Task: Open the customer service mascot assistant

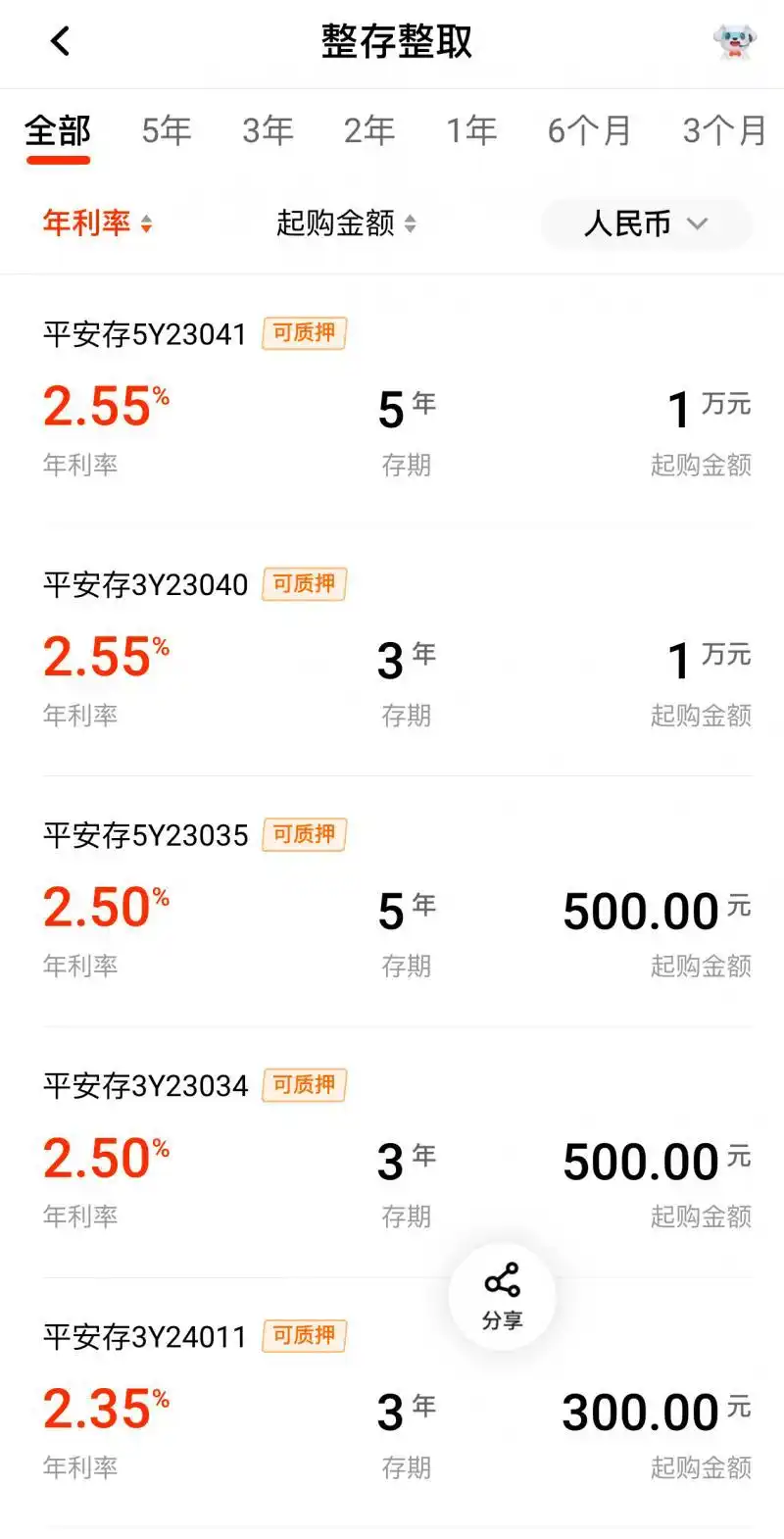Action: (733, 41)
